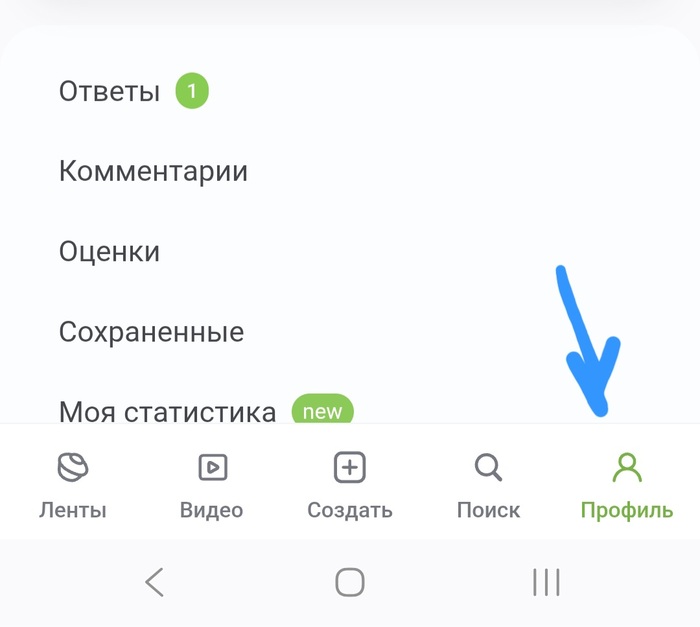Select the Профиль tab

tap(627, 486)
